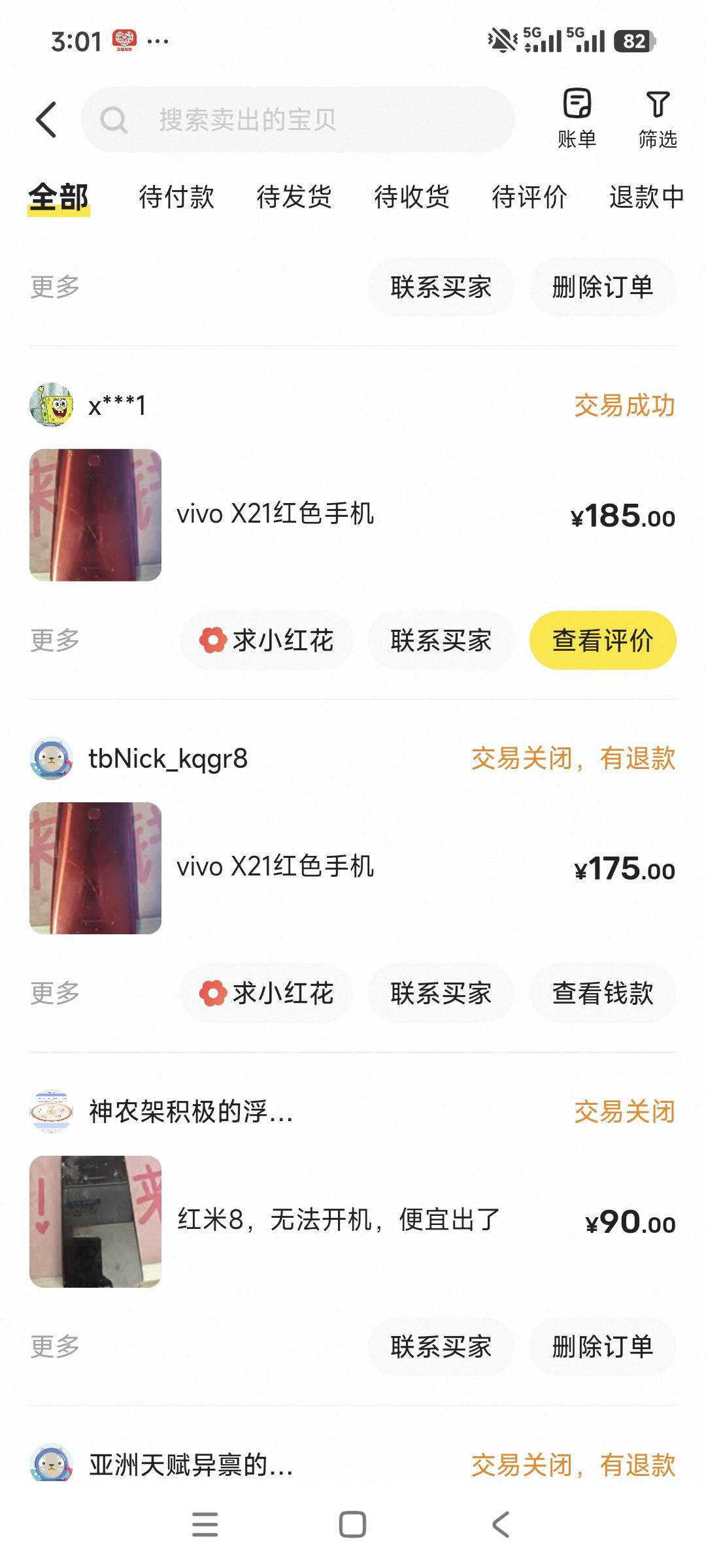Select the 待收货 tab

[412, 197]
